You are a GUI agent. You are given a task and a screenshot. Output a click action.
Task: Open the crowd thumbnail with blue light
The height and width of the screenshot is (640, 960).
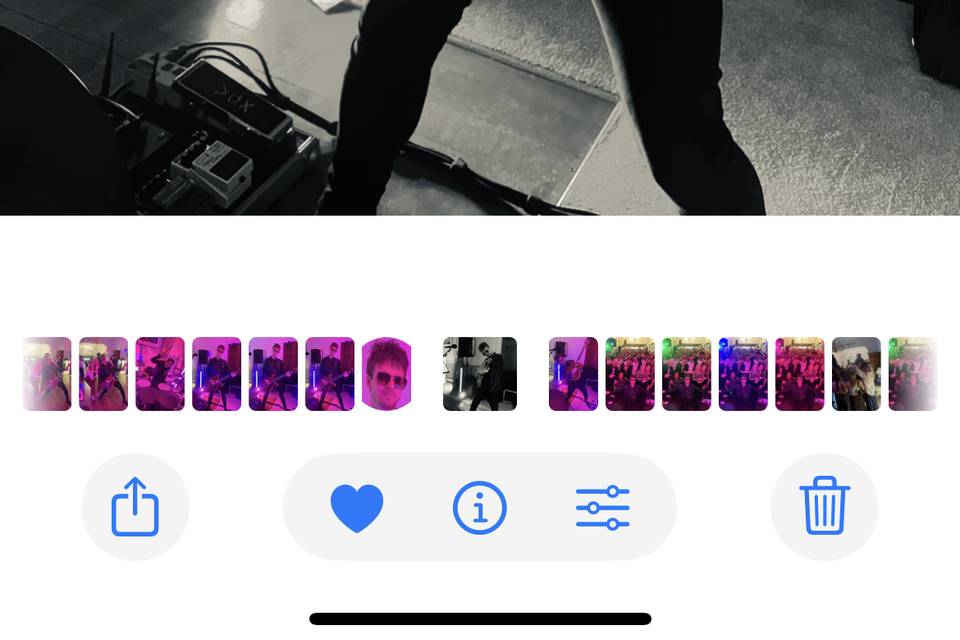tap(743, 374)
